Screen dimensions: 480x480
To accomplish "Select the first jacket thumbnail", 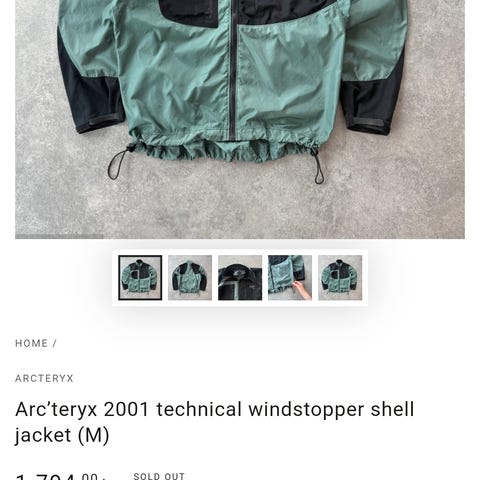I will pyautogui.click(x=140, y=278).
